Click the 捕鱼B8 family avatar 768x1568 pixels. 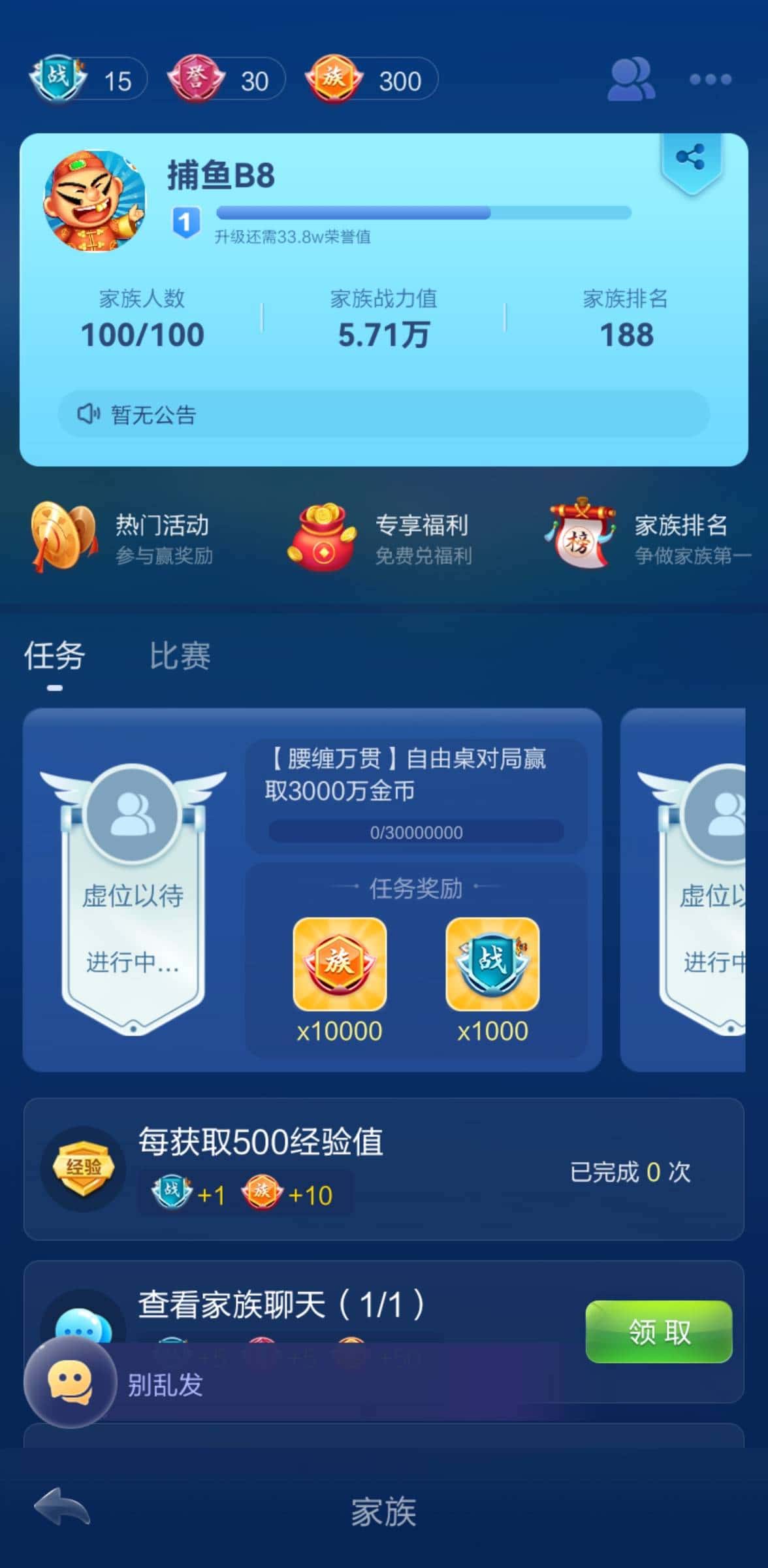click(95, 203)
